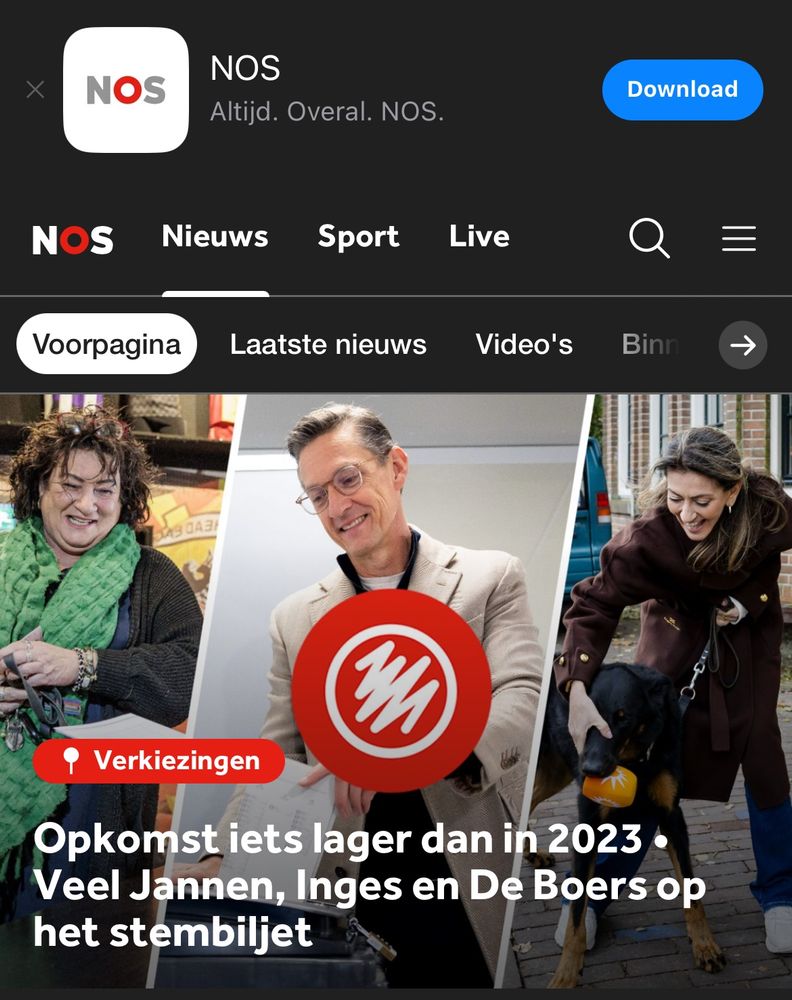Open the search magnifier icon
Viewport: 792px width, 1000px height.
click(x=649, y=238)
